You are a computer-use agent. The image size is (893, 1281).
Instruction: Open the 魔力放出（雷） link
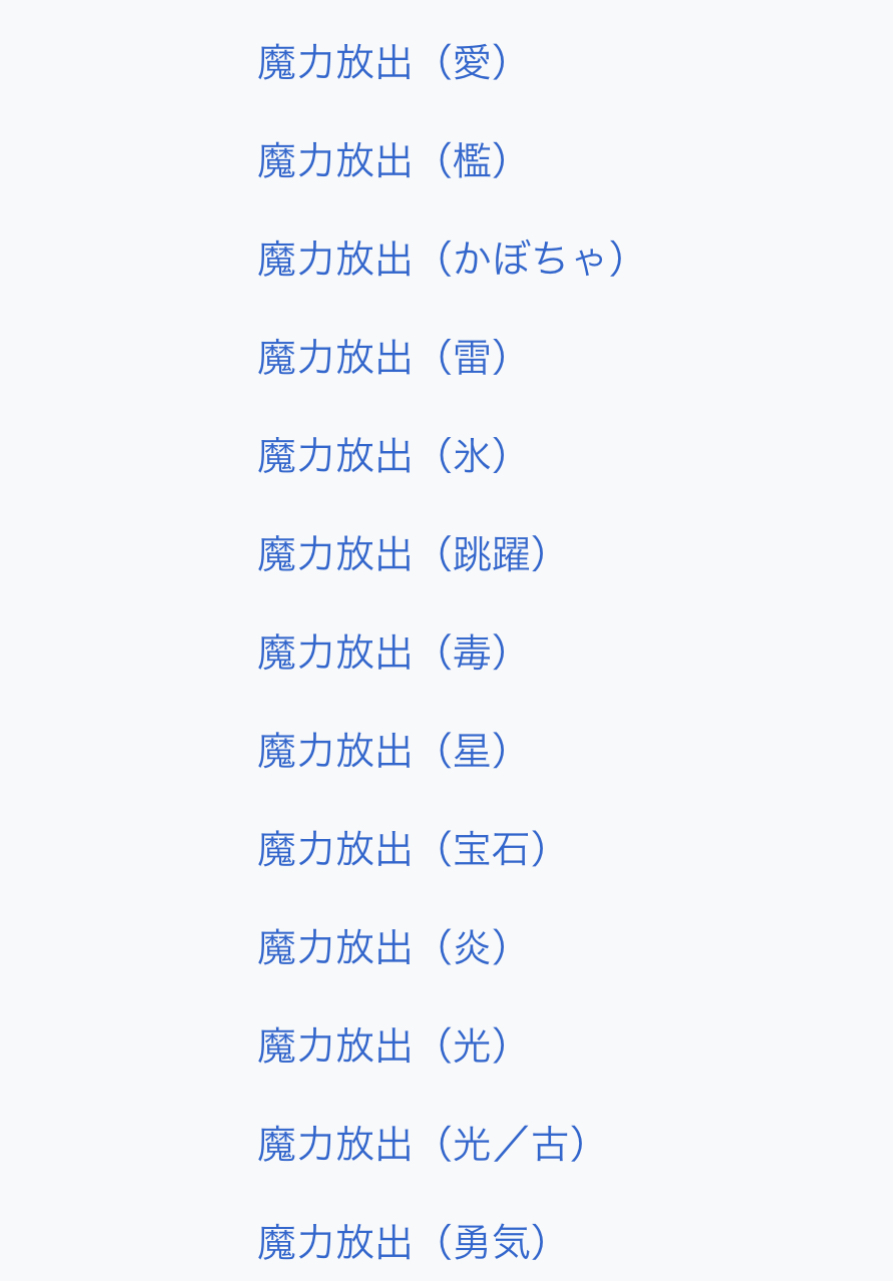[383, 357]
